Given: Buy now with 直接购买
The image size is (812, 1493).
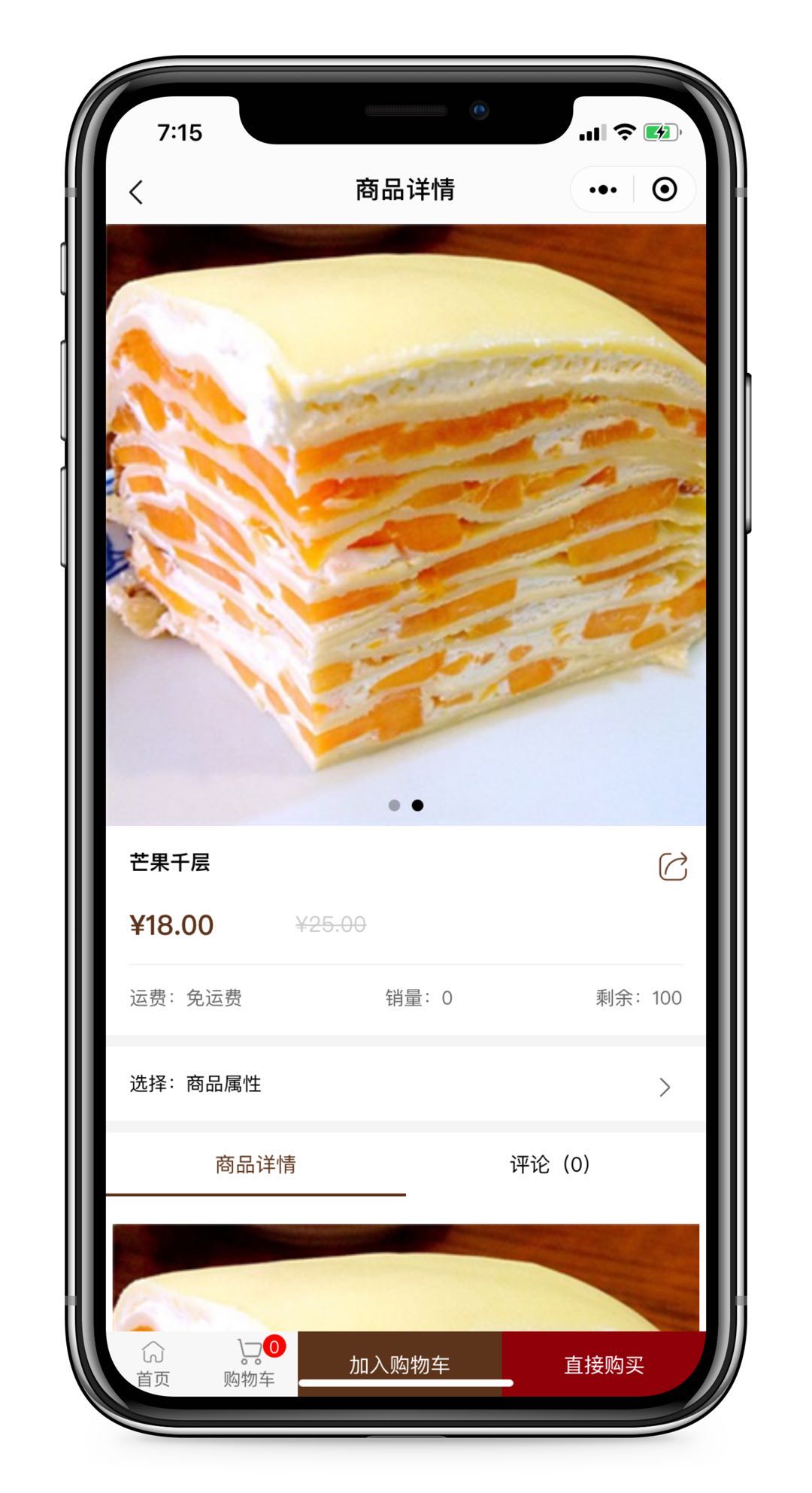Looking at the screenshot, I should [x=604, y=1364].
